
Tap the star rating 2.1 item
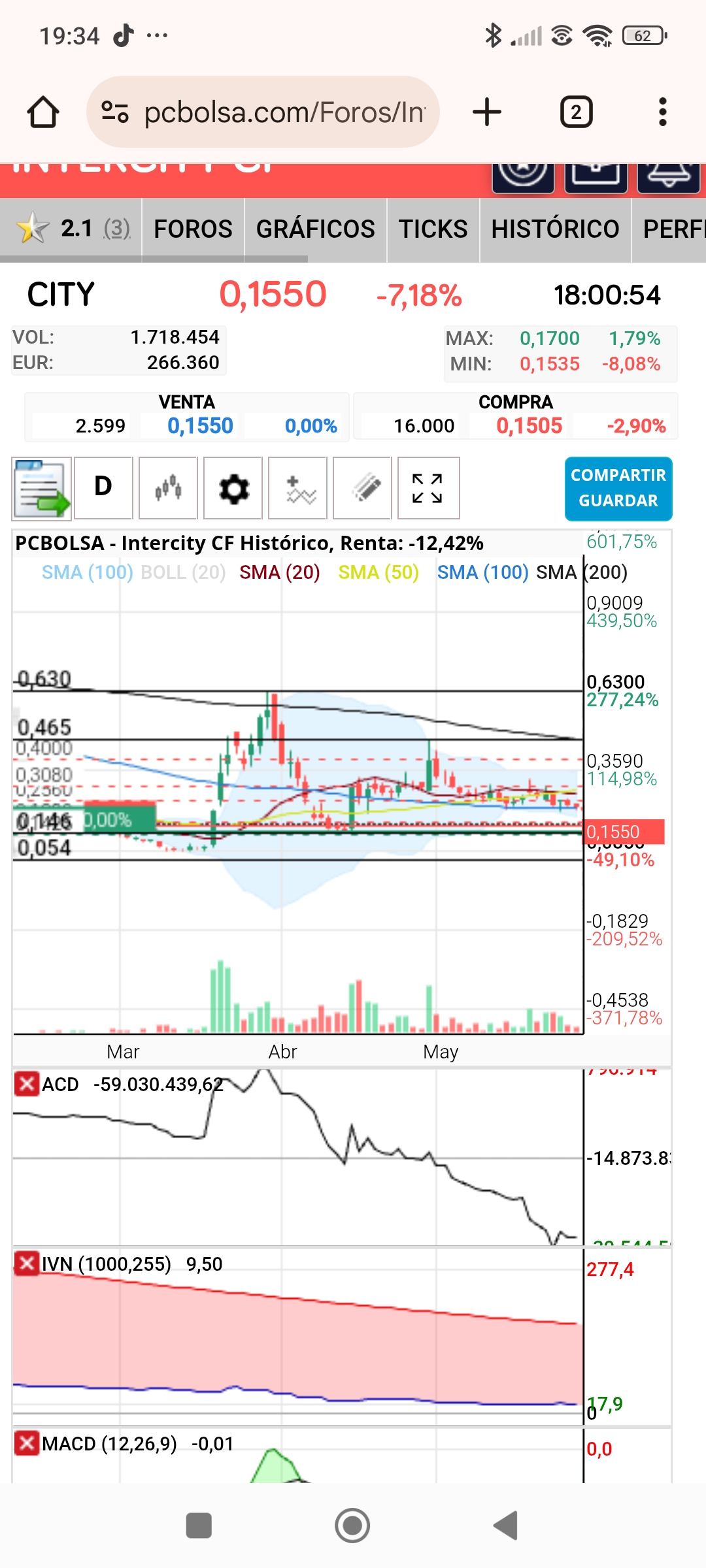(71, 229)
